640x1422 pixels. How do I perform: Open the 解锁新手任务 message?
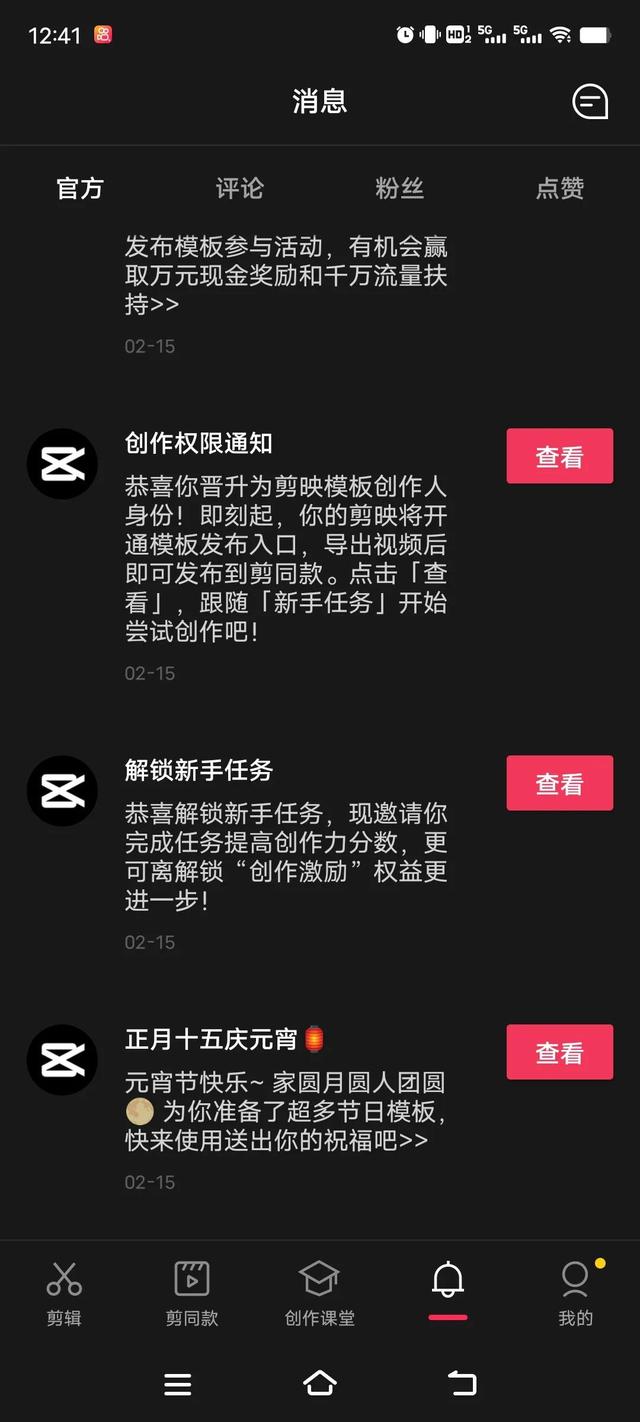285,842
